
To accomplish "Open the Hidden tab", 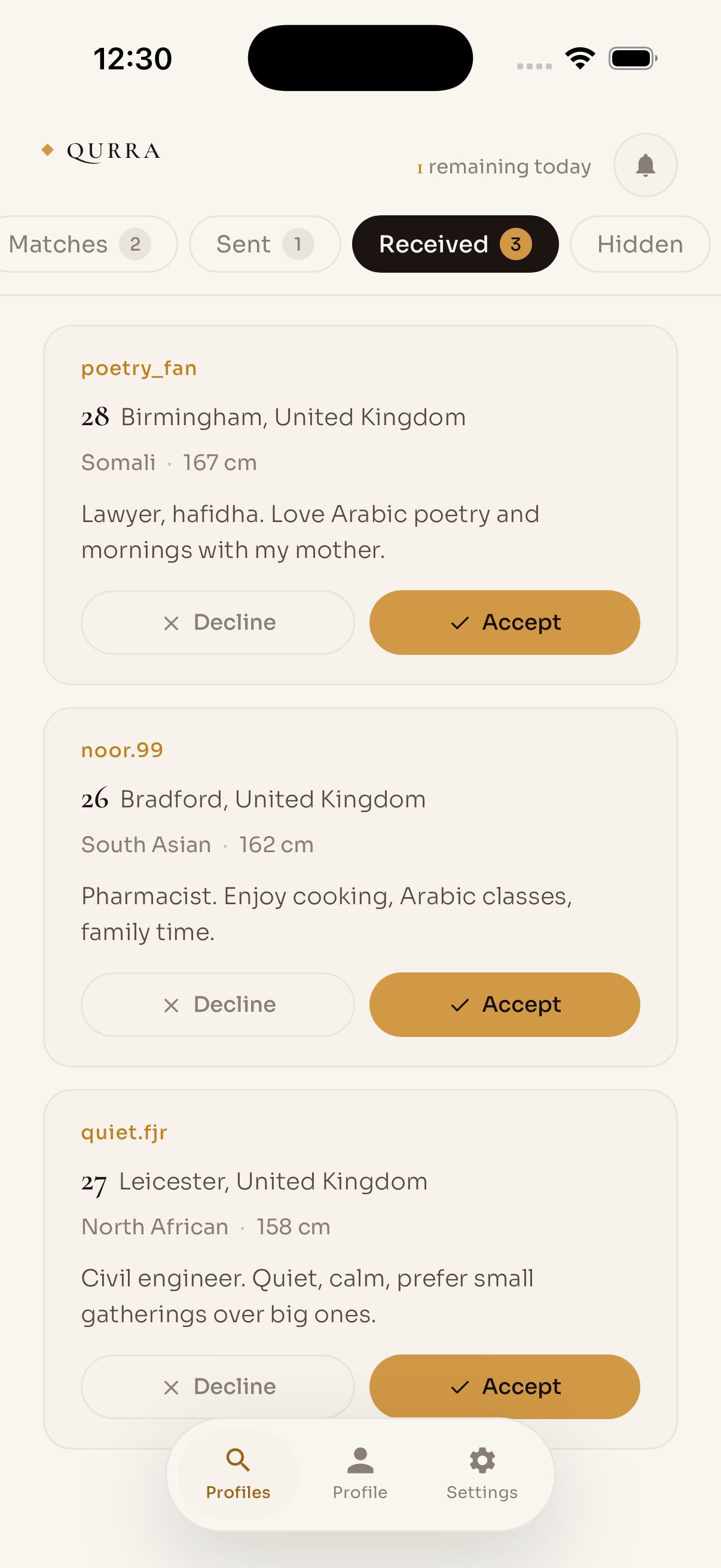I will pyautogui.click(x=640, y=243).
